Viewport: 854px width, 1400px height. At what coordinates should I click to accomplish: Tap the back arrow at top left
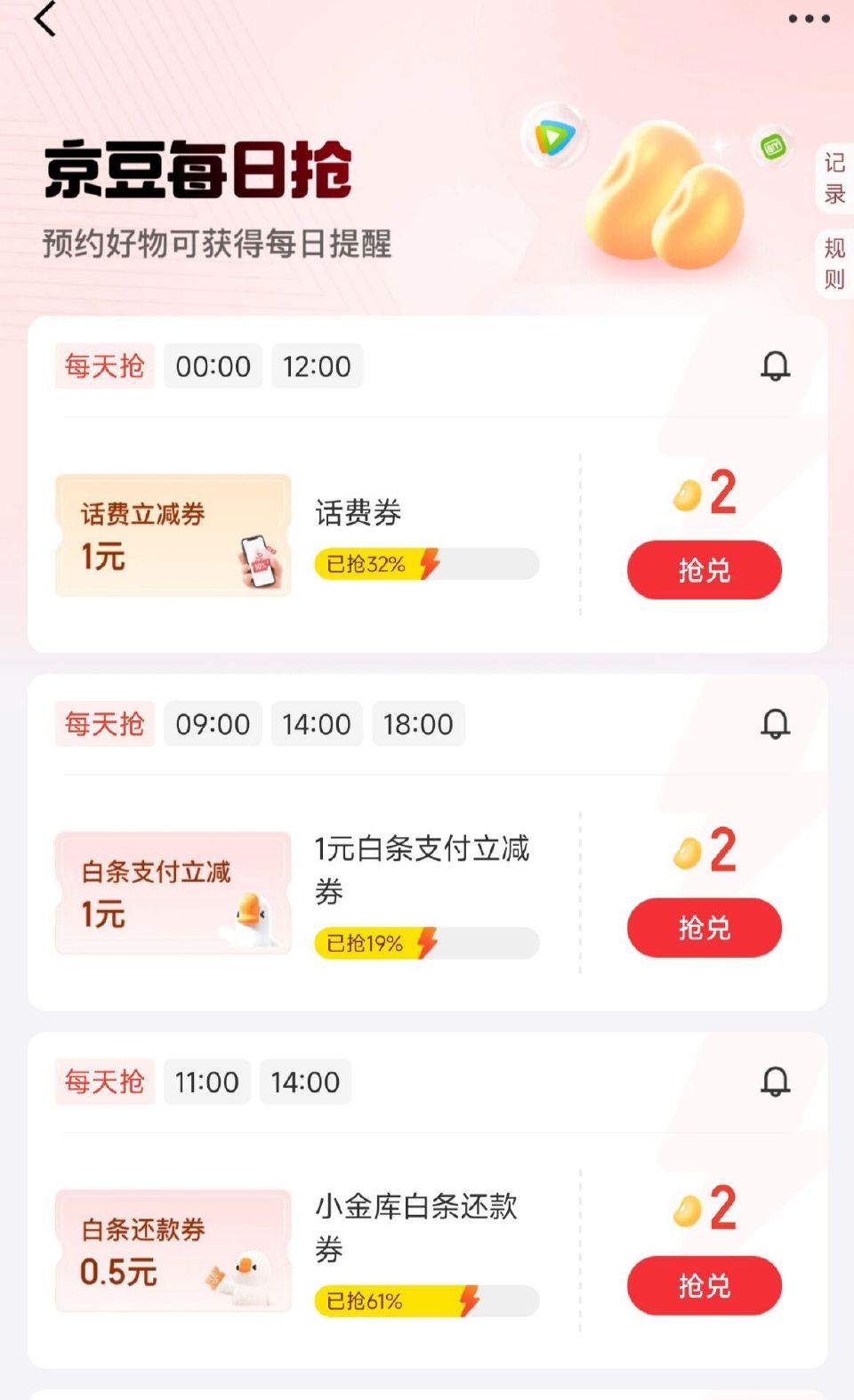point(44,20)
